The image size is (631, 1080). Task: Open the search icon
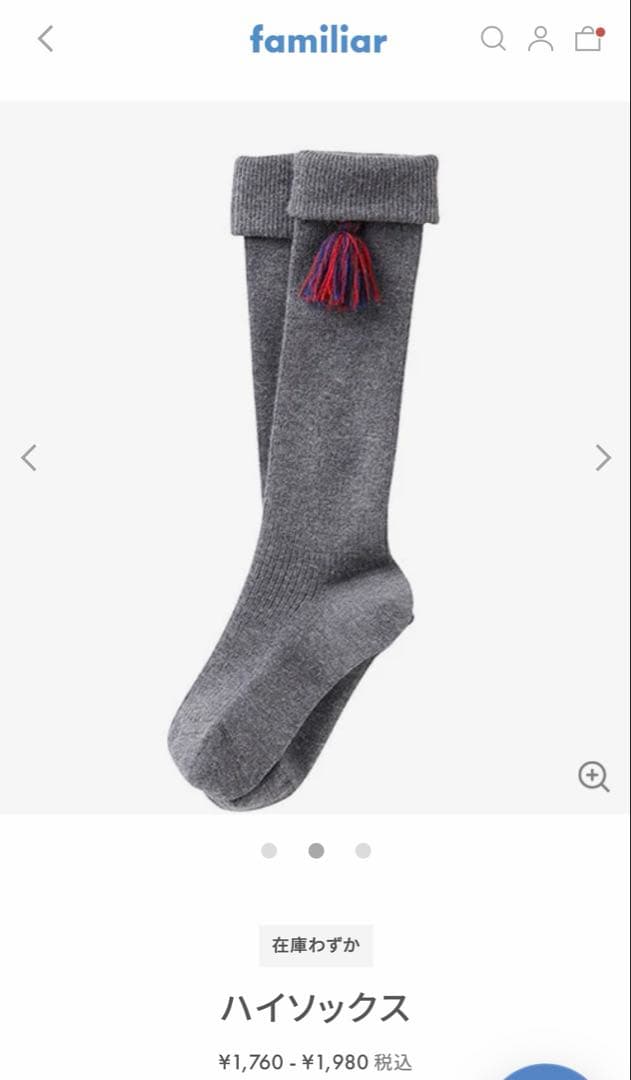pos(493,39)
